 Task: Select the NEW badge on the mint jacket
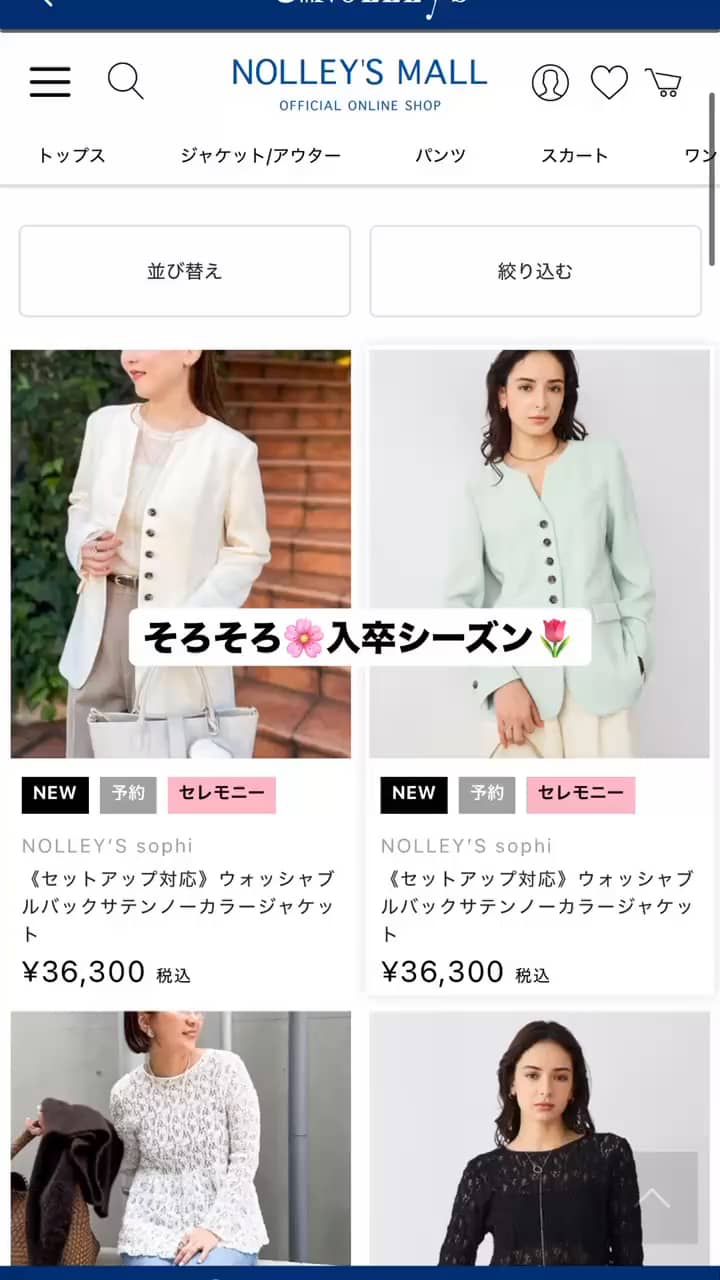[413, 794]
